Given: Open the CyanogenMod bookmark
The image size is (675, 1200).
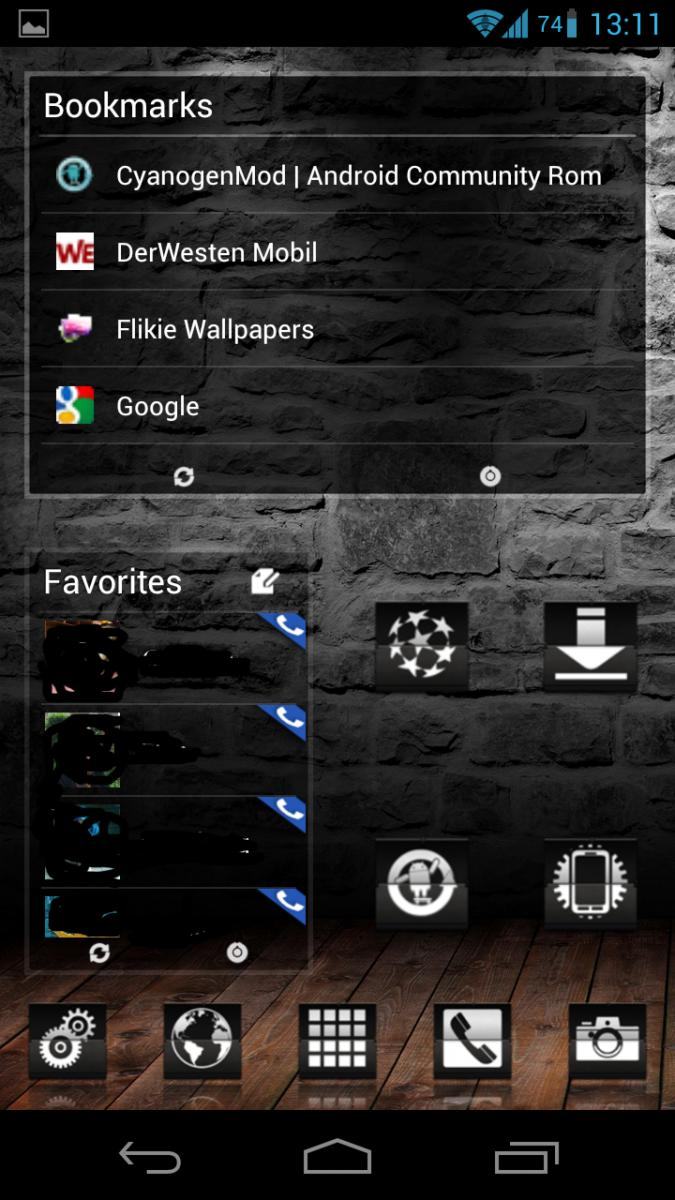Looking at the screenshot, I should tap(338, 176).
